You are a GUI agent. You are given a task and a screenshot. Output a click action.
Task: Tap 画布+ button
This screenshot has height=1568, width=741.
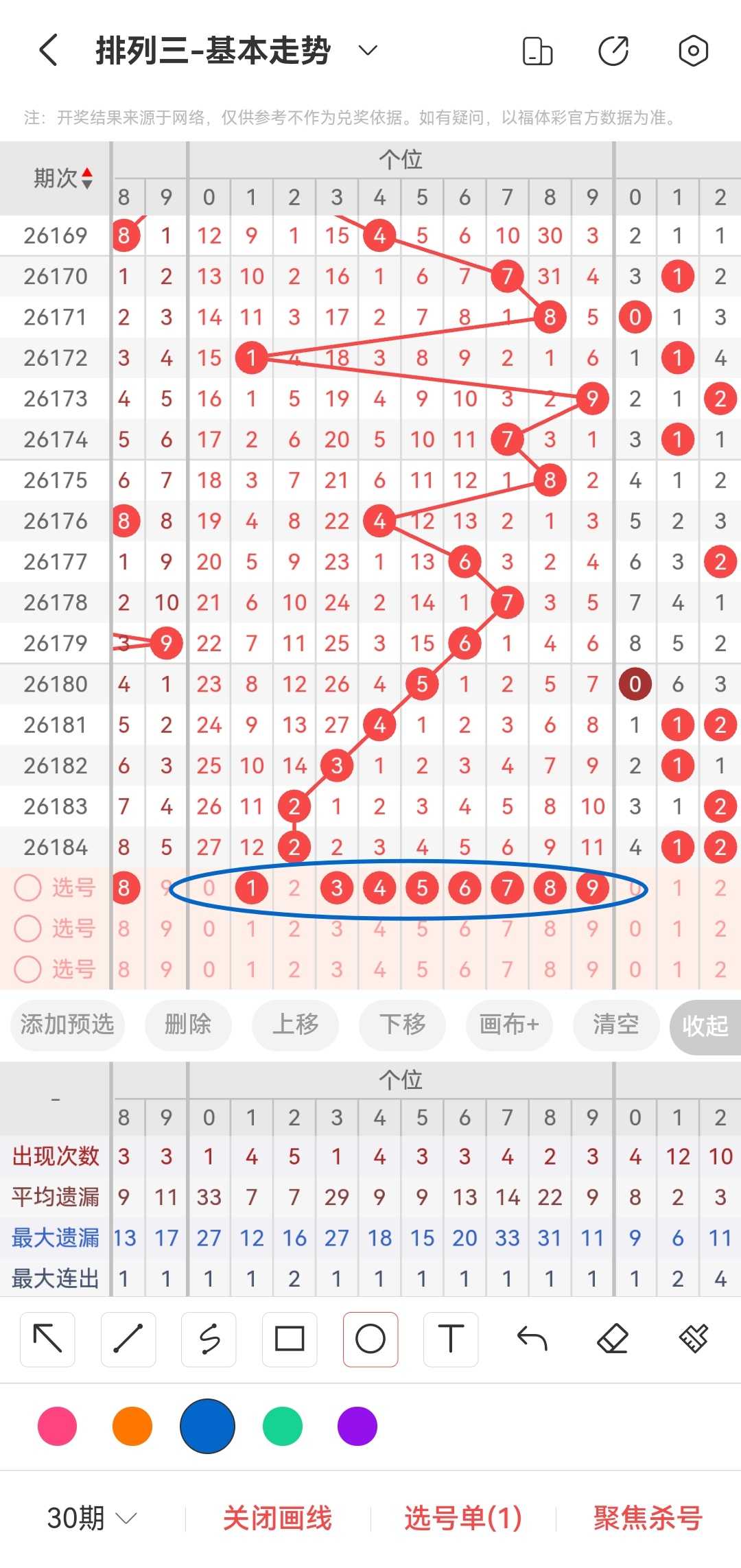coord(509,1025)
